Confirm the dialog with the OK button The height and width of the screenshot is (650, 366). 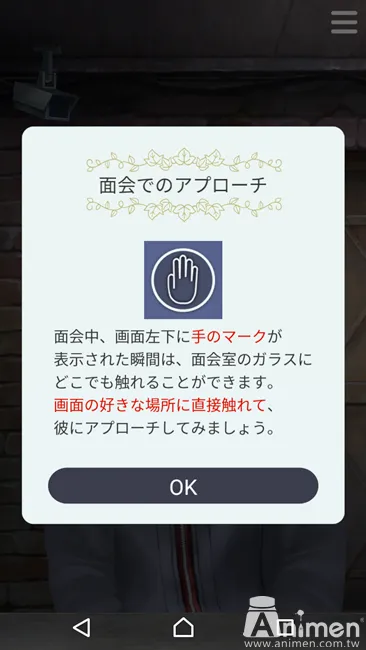(x=183, y=486)
